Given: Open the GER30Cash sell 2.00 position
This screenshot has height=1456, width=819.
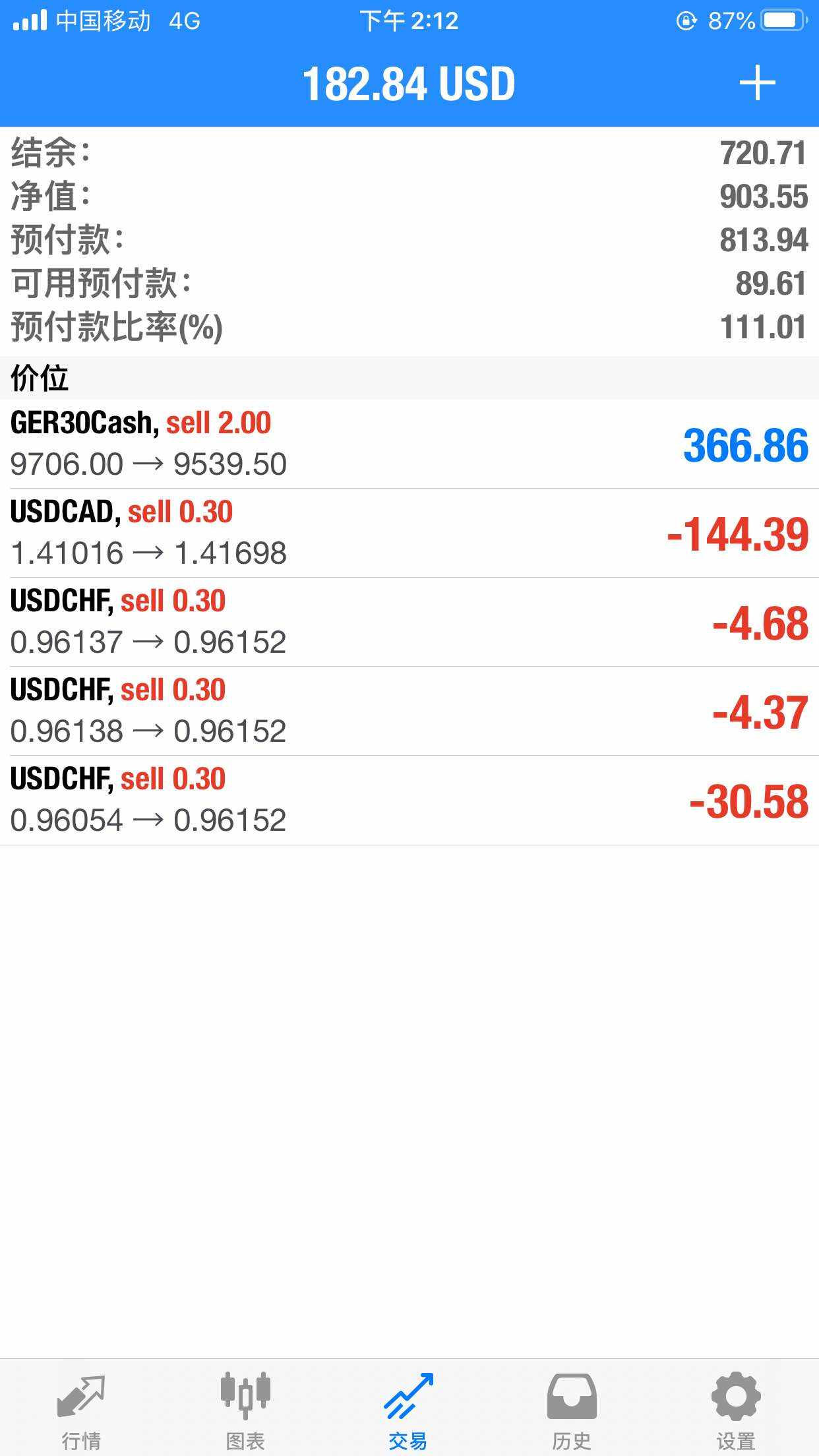Looking at the screenshot, I should (409, 444).
